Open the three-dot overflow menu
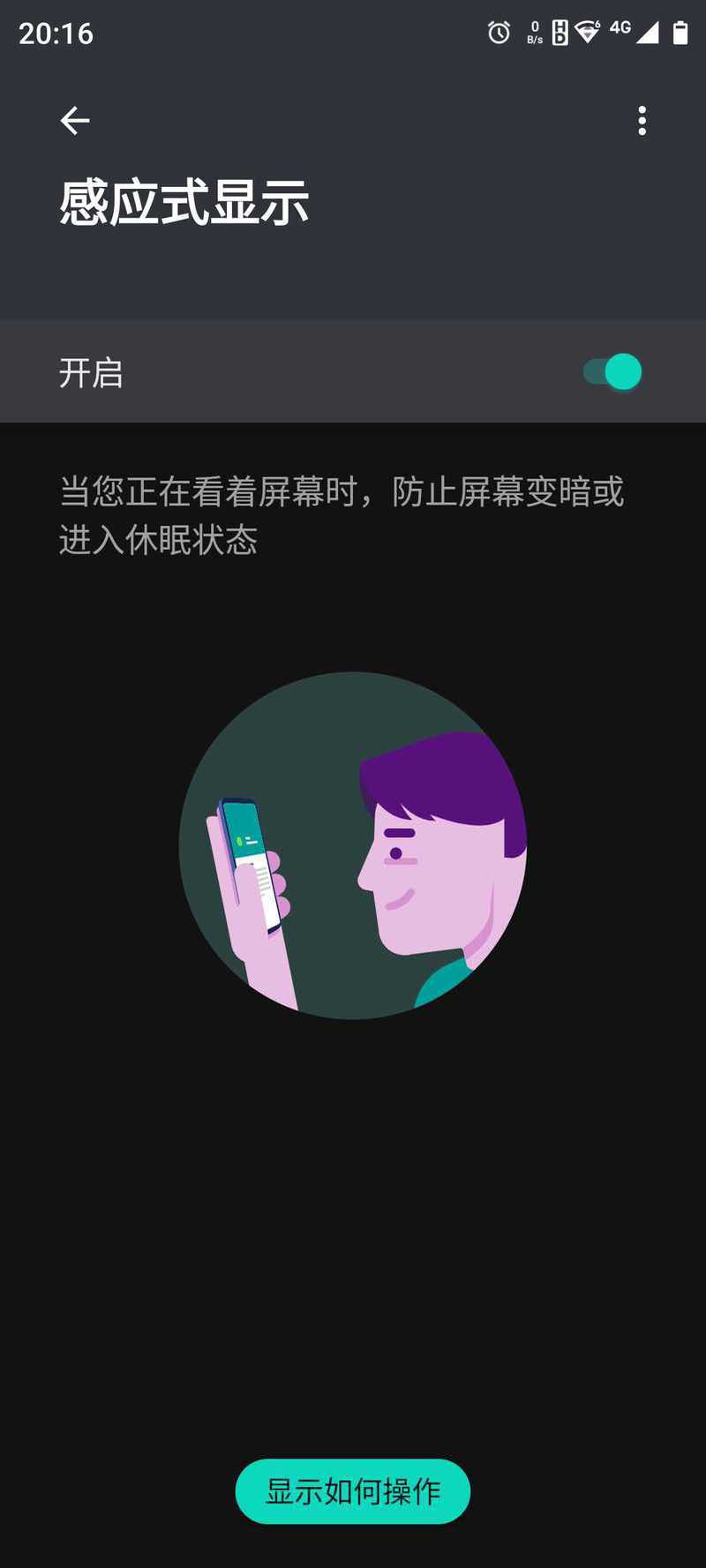706x1568 pixels. pos(642,121)
